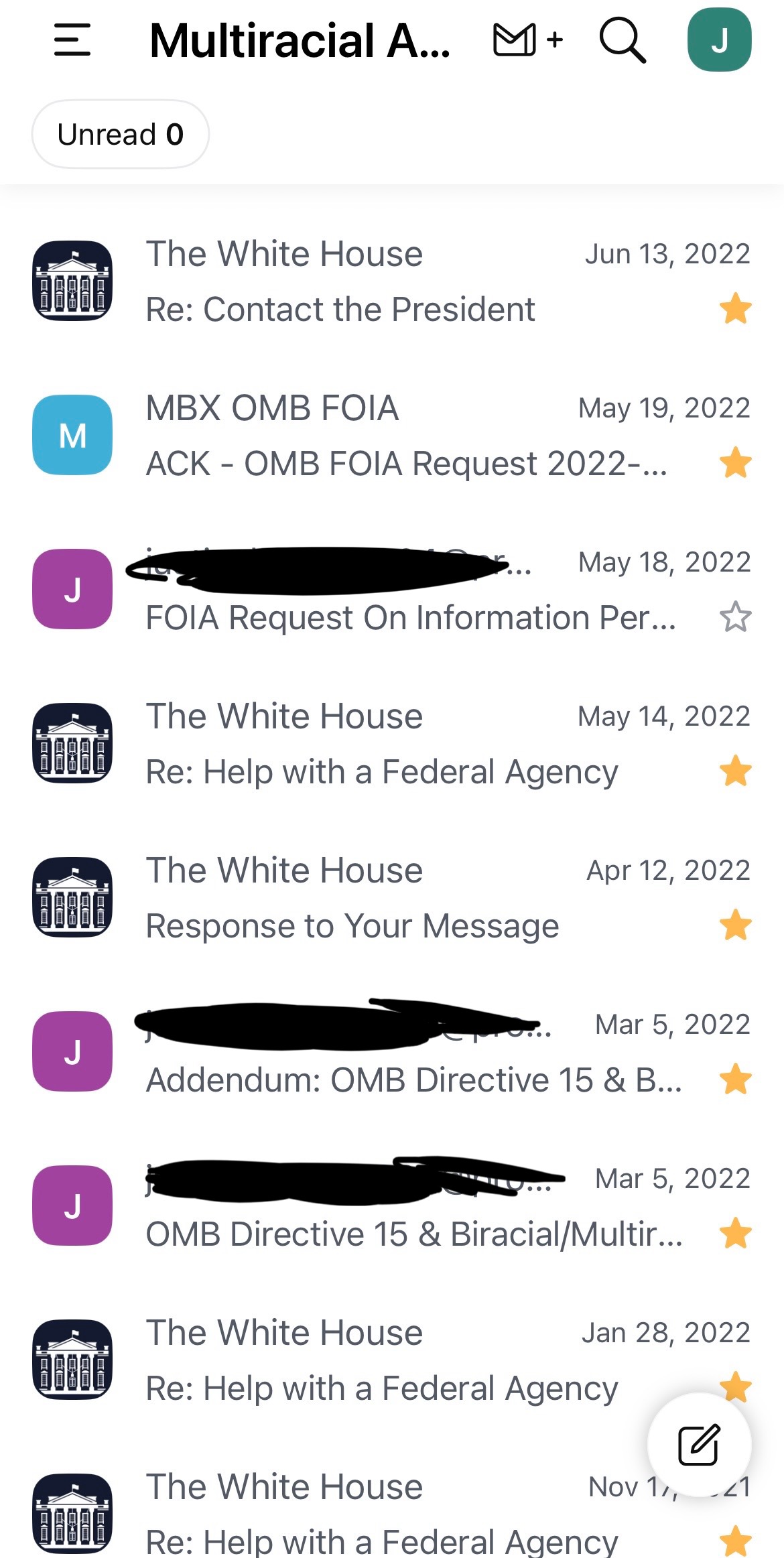Image resolution: width=784 pixels, height=1558 pixels.
Task: Remove star from Response to Your Message
Action: (735, 925)
